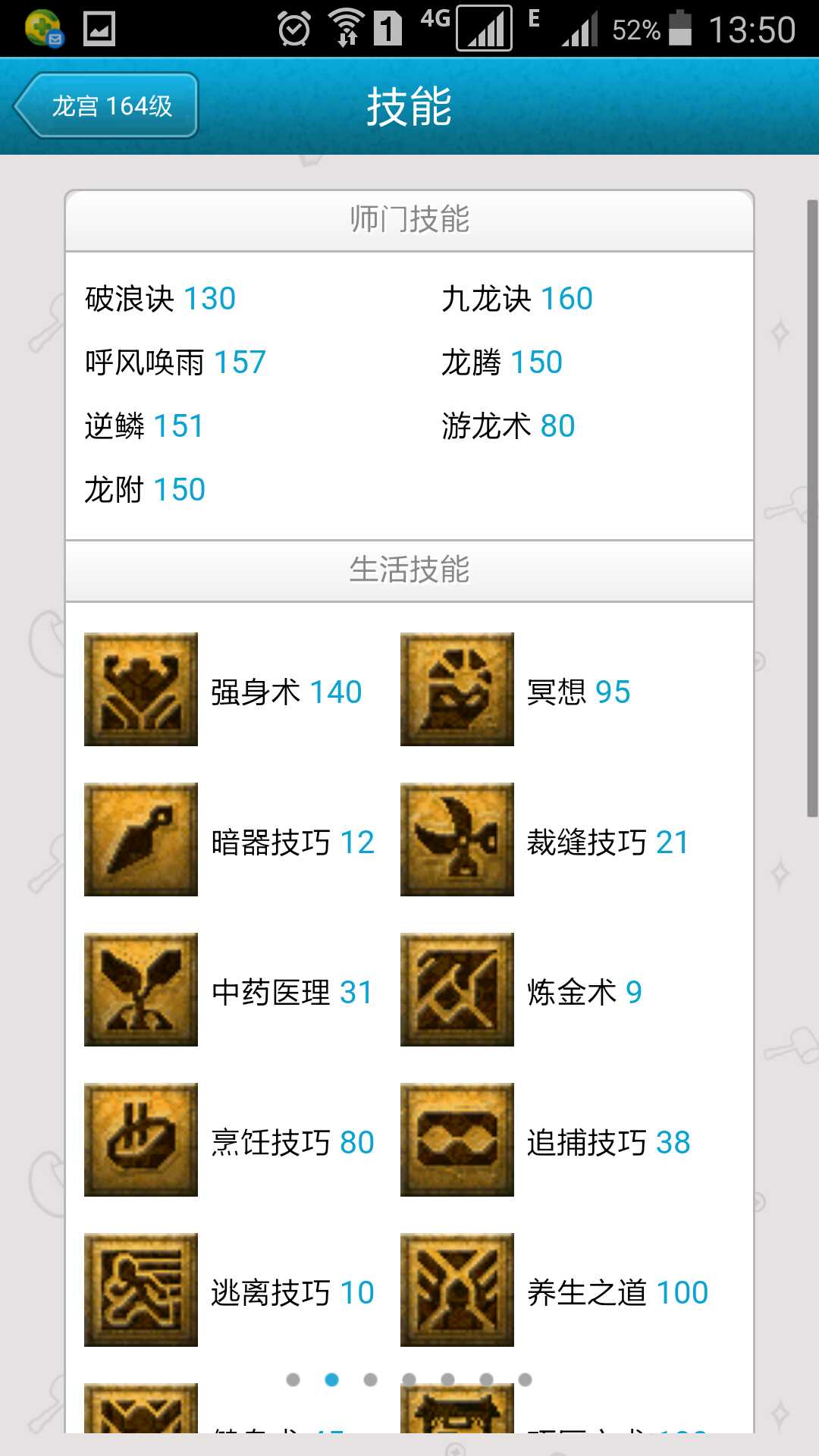This screenshot has width=819, height=1456.
Task: Jump to the first page indicator dot
Action: 293,1379
